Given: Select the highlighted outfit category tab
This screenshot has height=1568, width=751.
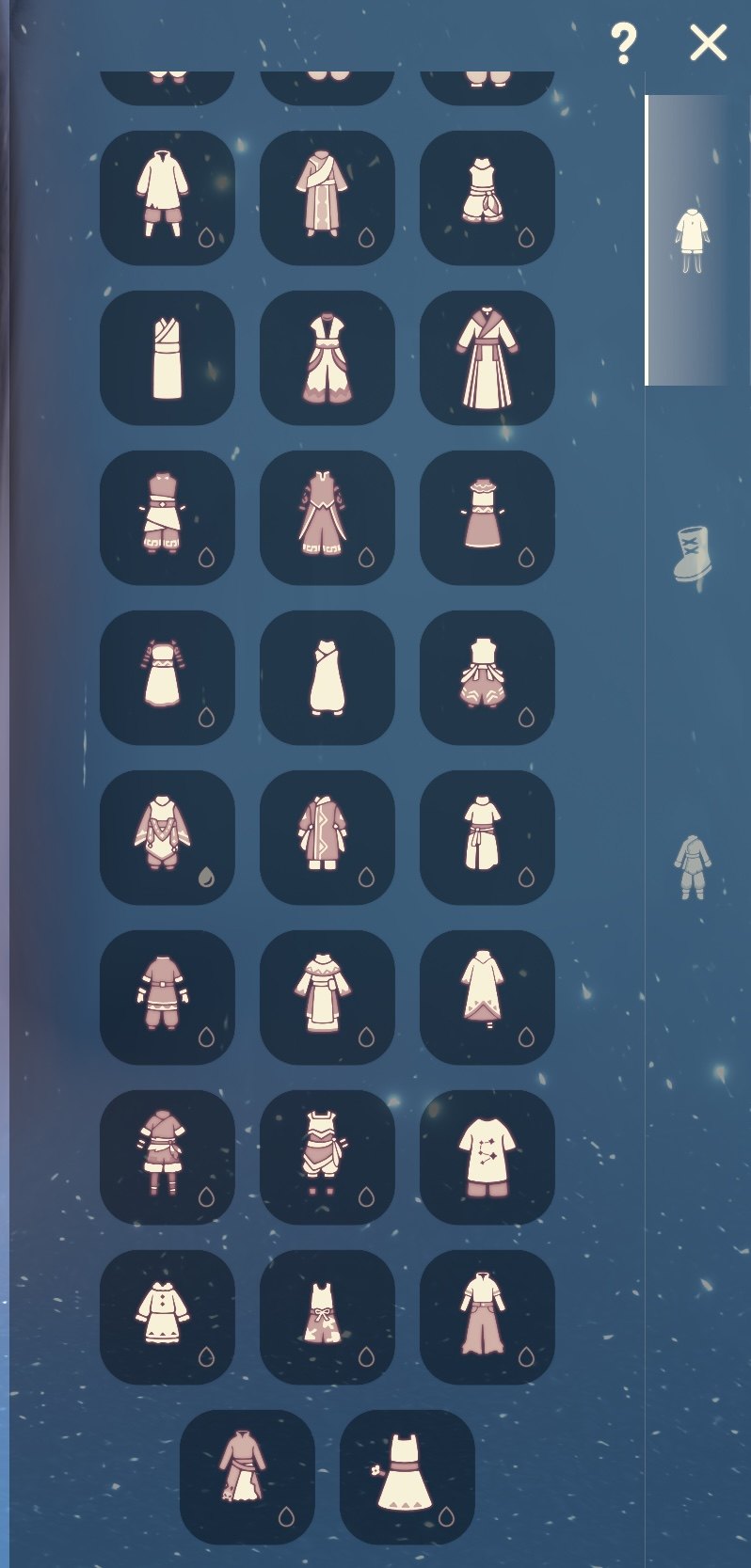Looking at the screenshot, I should (692, 240).
